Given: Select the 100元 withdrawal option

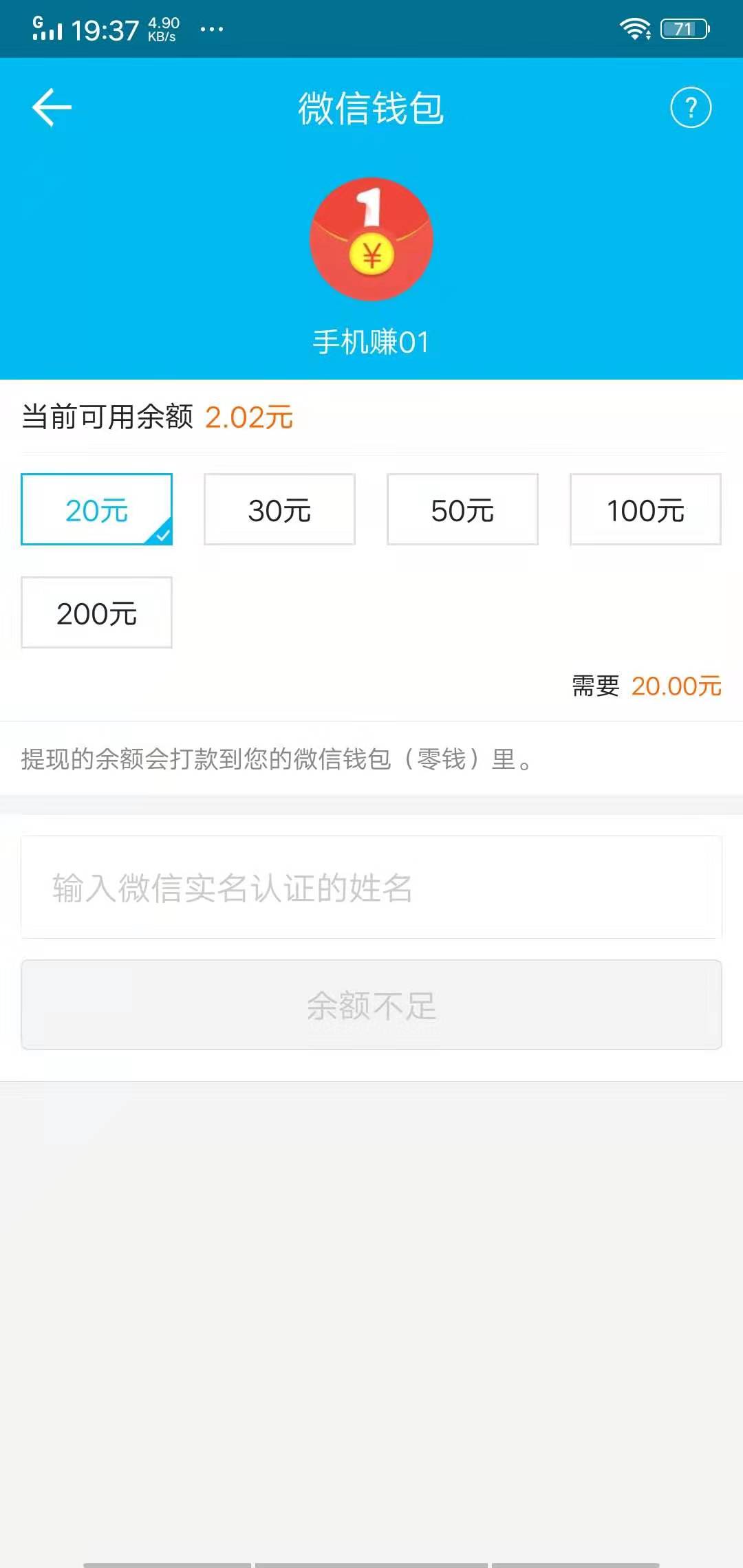Looking at the screenshot, I should 645,509.
